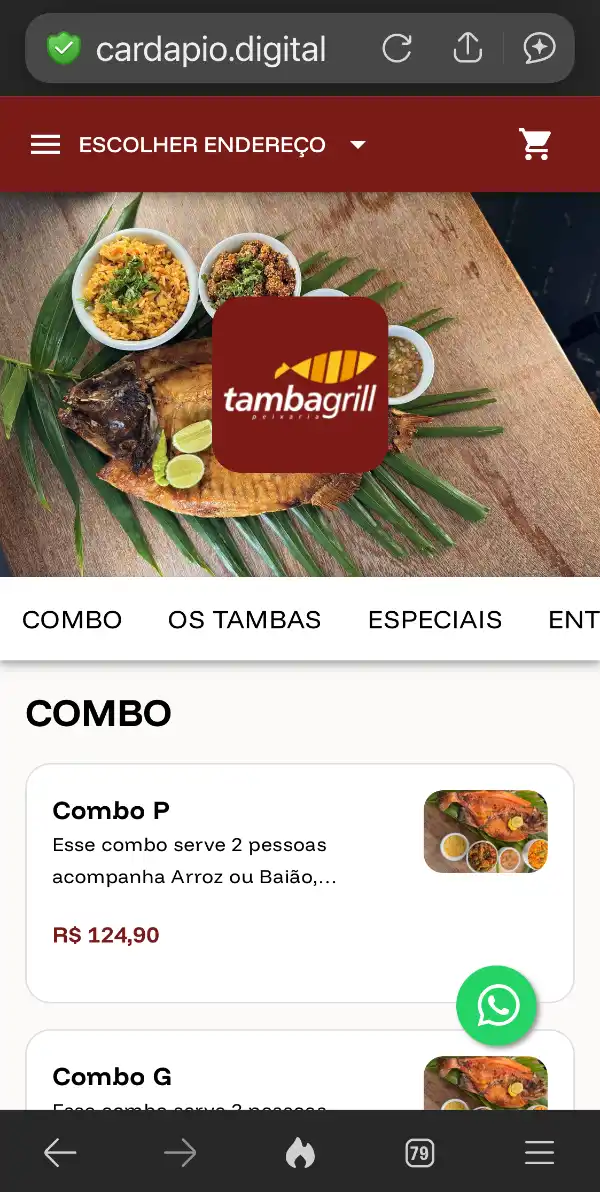
Task: Expand the Escolher Endereço address dropdown
Action: tap(357, 145)
